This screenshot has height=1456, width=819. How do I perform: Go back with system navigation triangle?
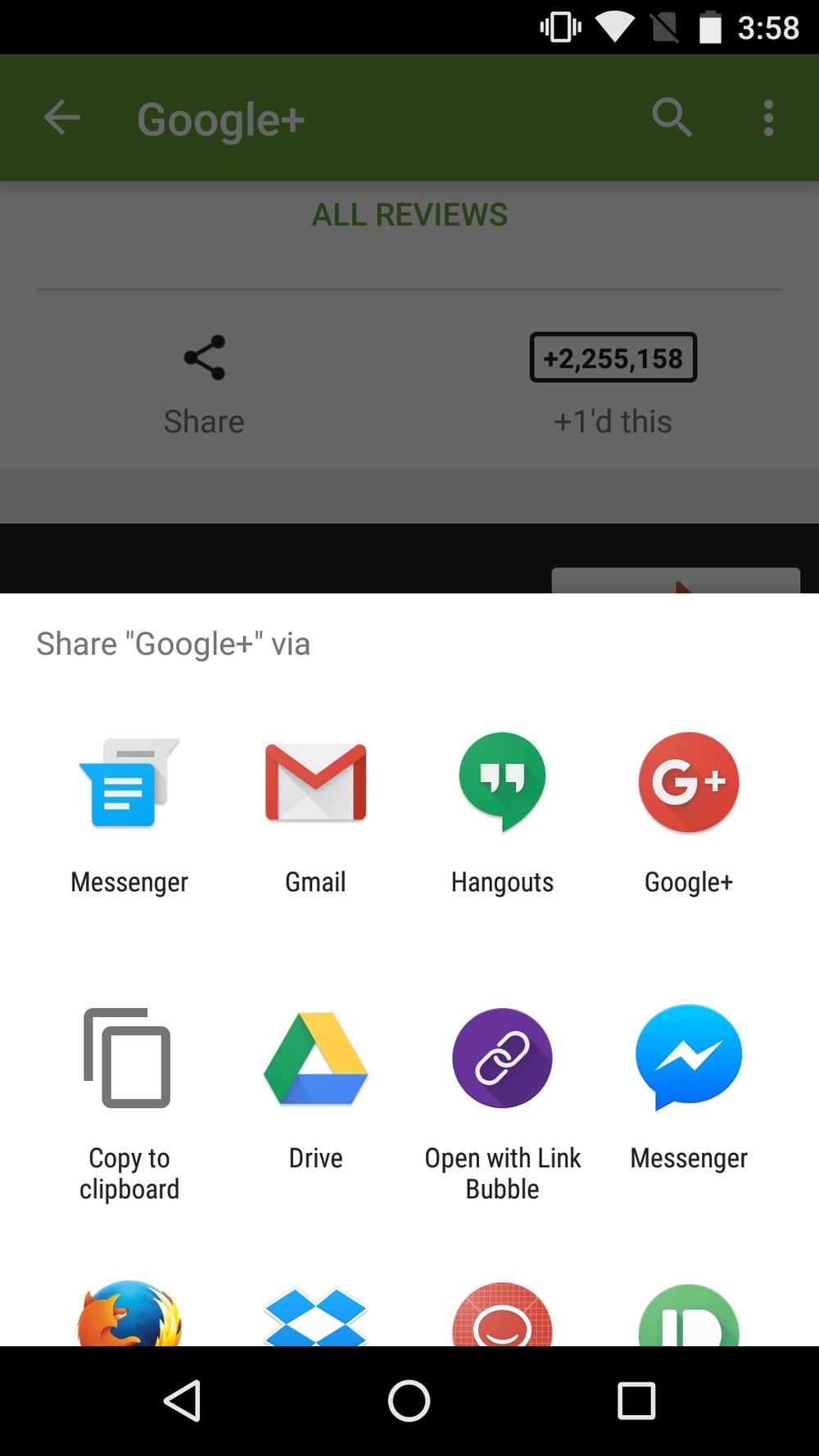click(x=183, y=1400)
